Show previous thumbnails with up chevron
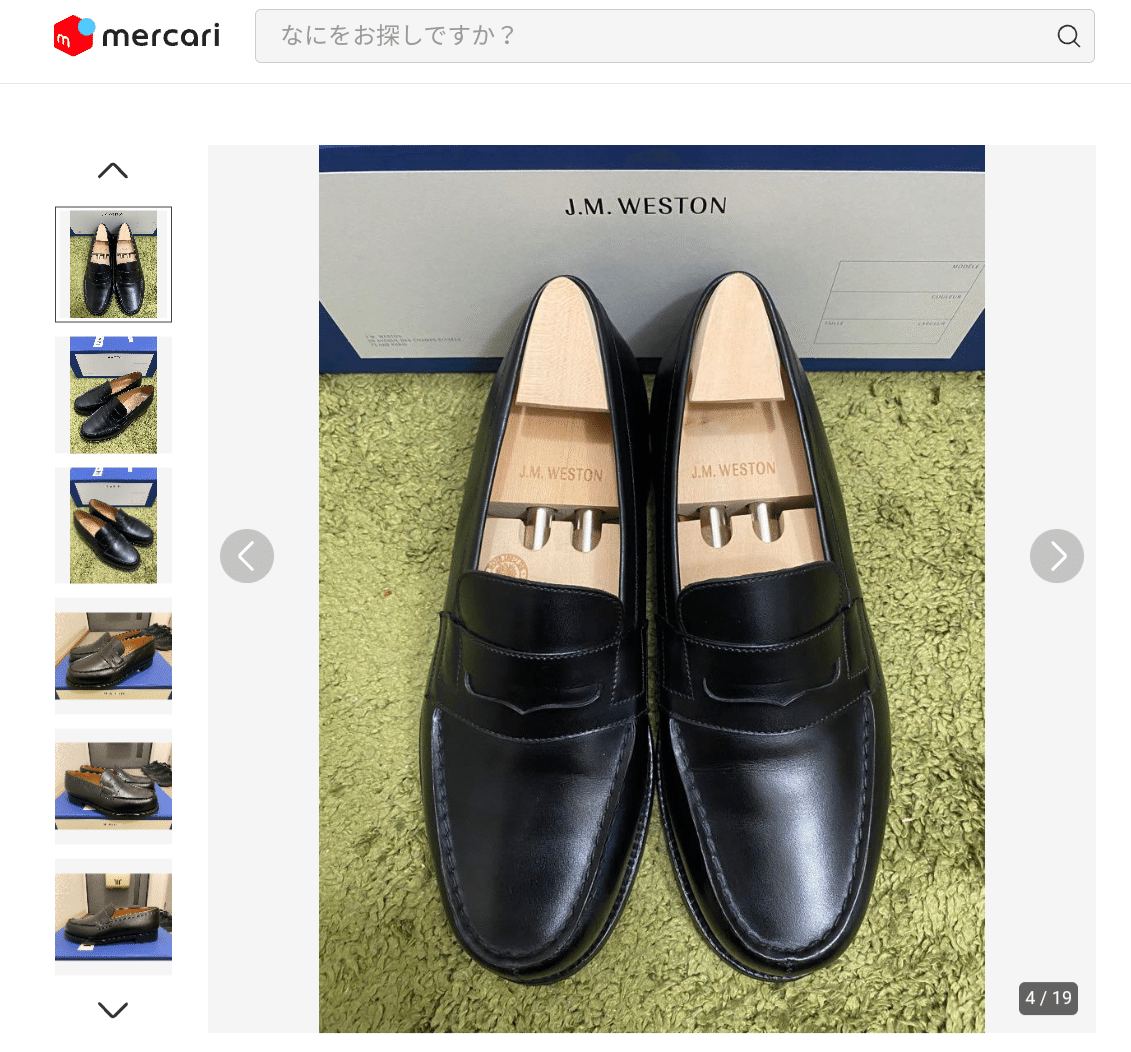This screenshot has width=1131, height=1052. 113,171
